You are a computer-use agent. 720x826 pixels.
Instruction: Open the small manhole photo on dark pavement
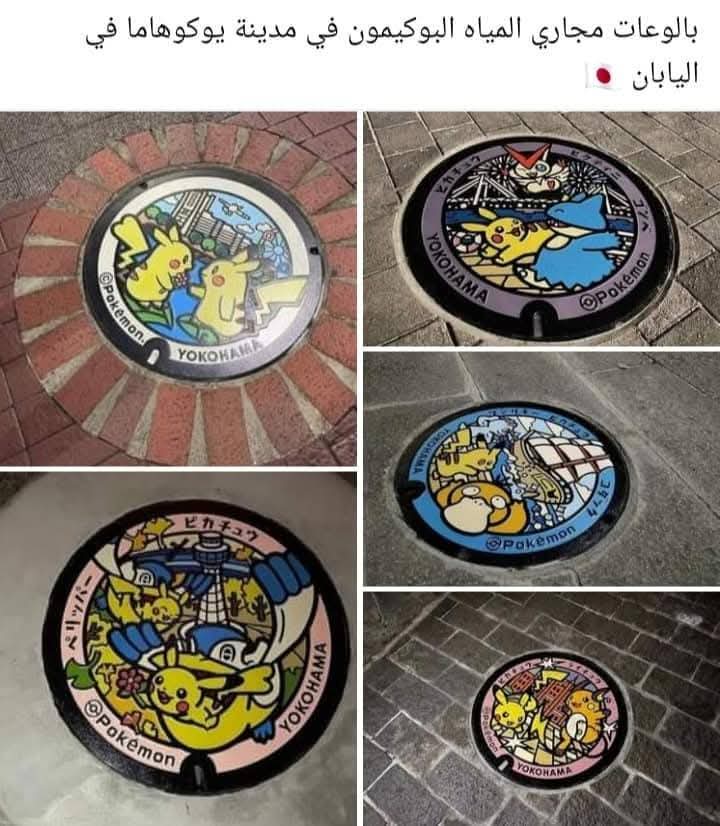pyautogui.click(x=541, y=708)
